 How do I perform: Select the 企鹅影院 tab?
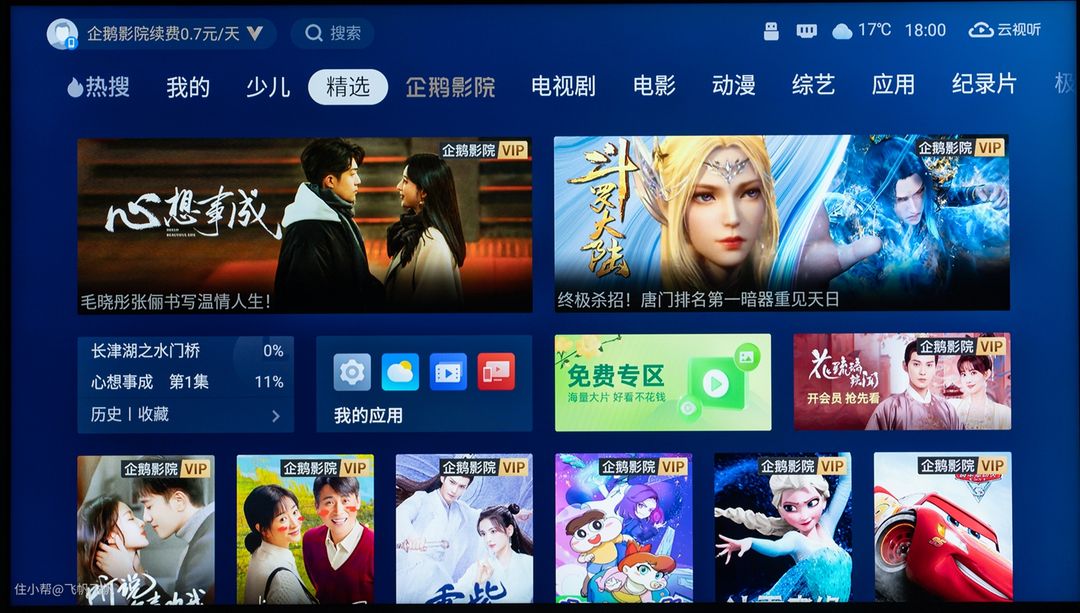pos(450,87)
